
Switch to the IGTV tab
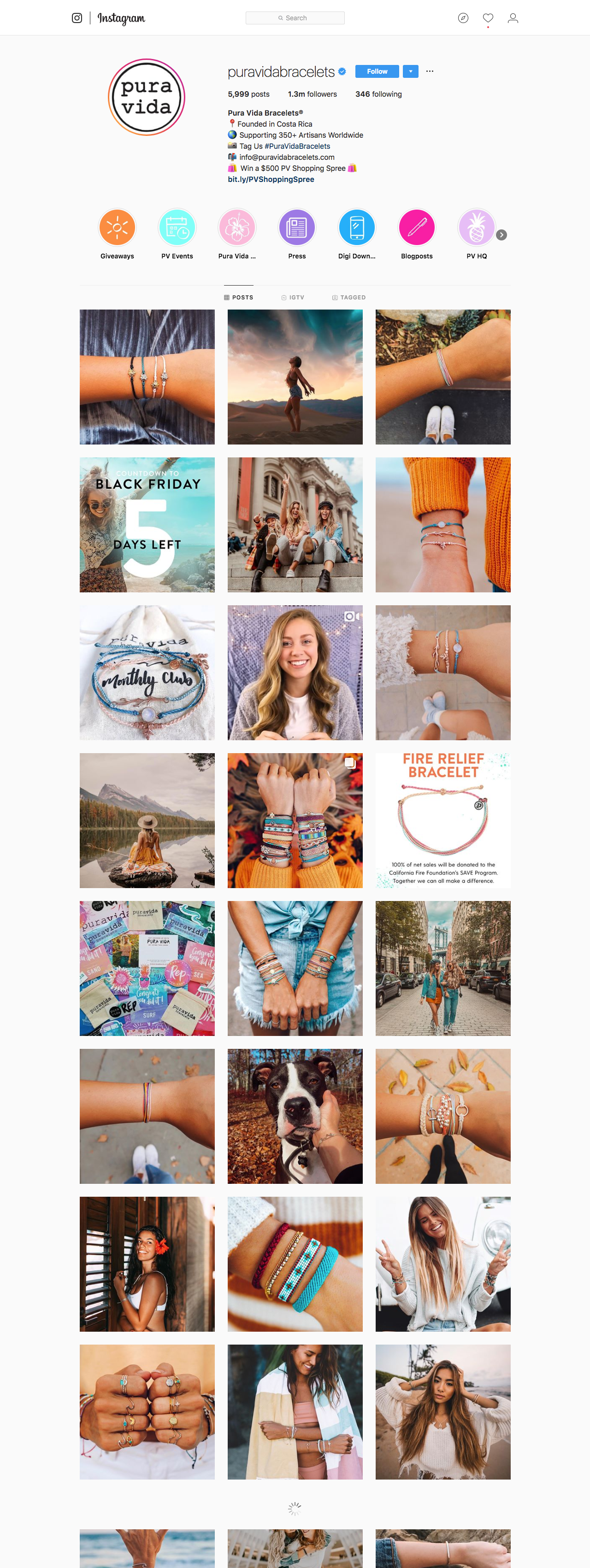pyautogui.click(x=293, y=298)
